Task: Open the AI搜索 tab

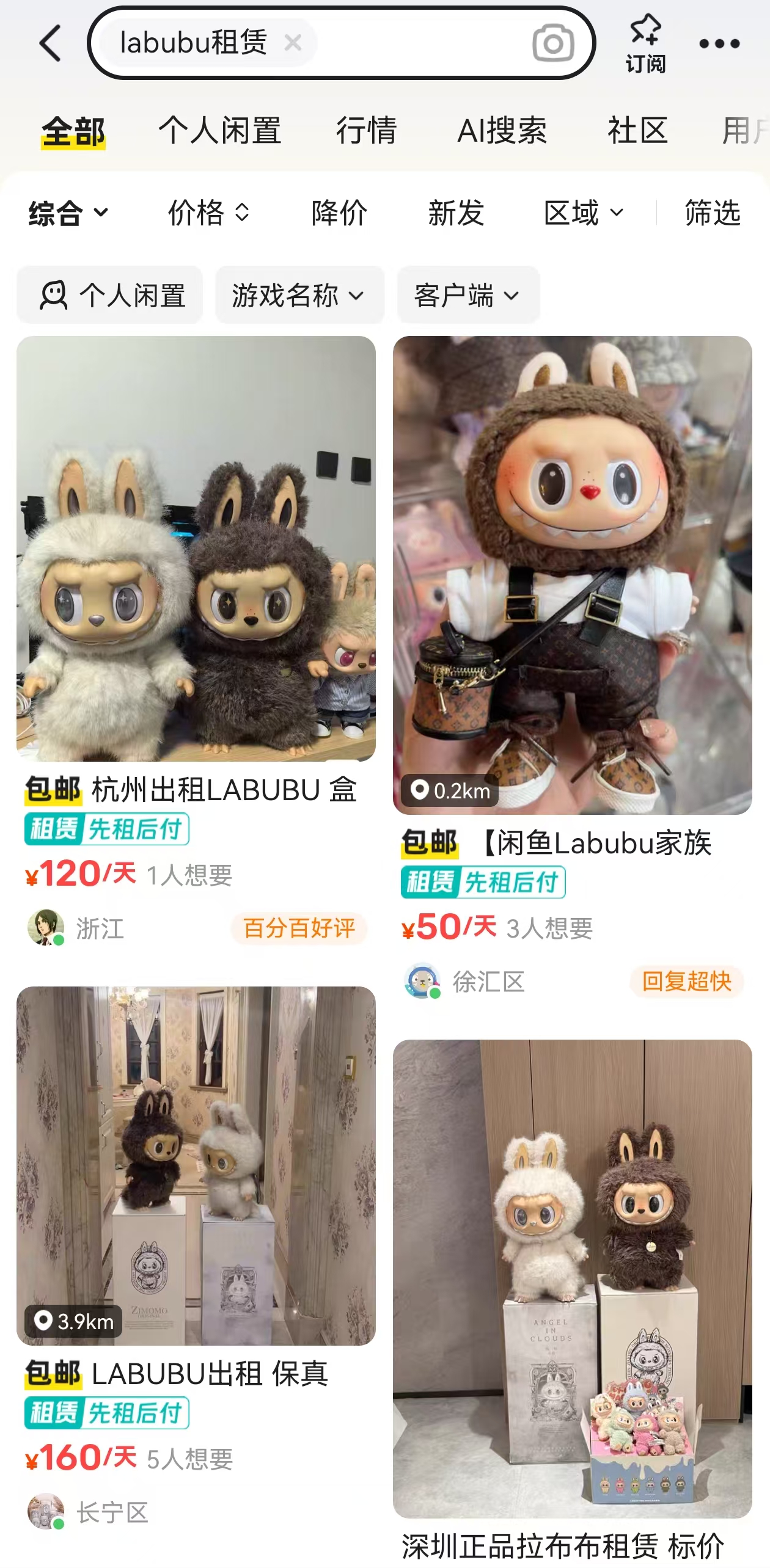Action: [x=502, y=131]
